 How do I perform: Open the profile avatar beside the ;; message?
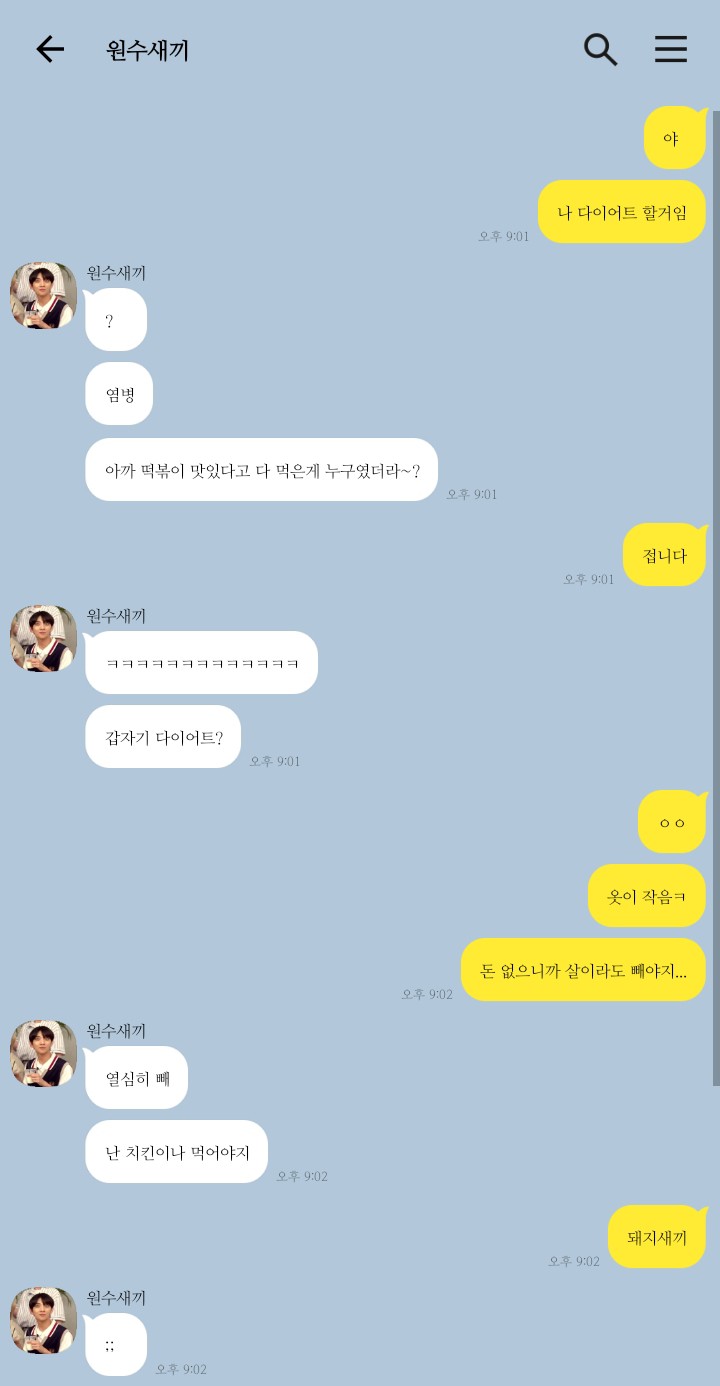pyautogui.click(x=44, y=1321)
